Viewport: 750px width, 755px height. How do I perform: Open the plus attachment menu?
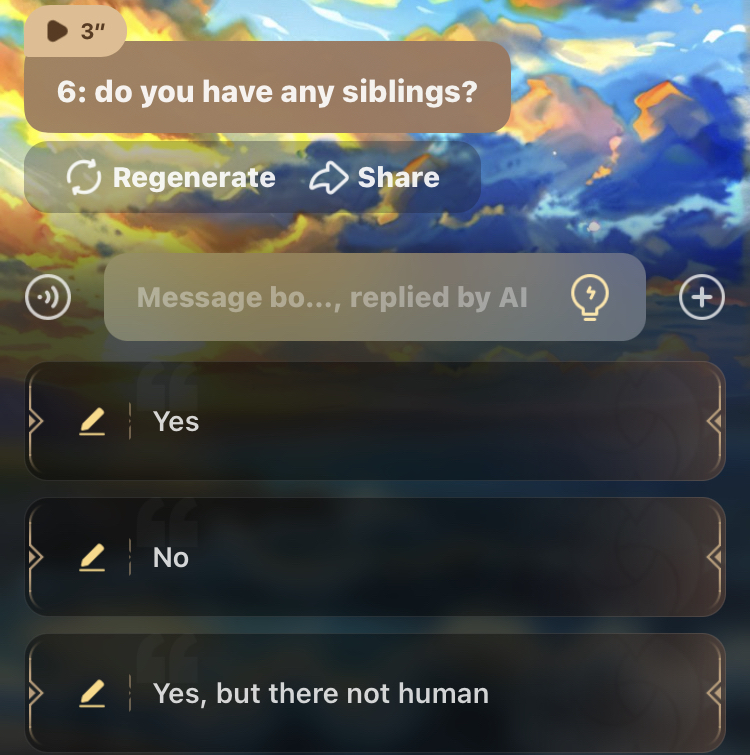[x=702, y=297]
